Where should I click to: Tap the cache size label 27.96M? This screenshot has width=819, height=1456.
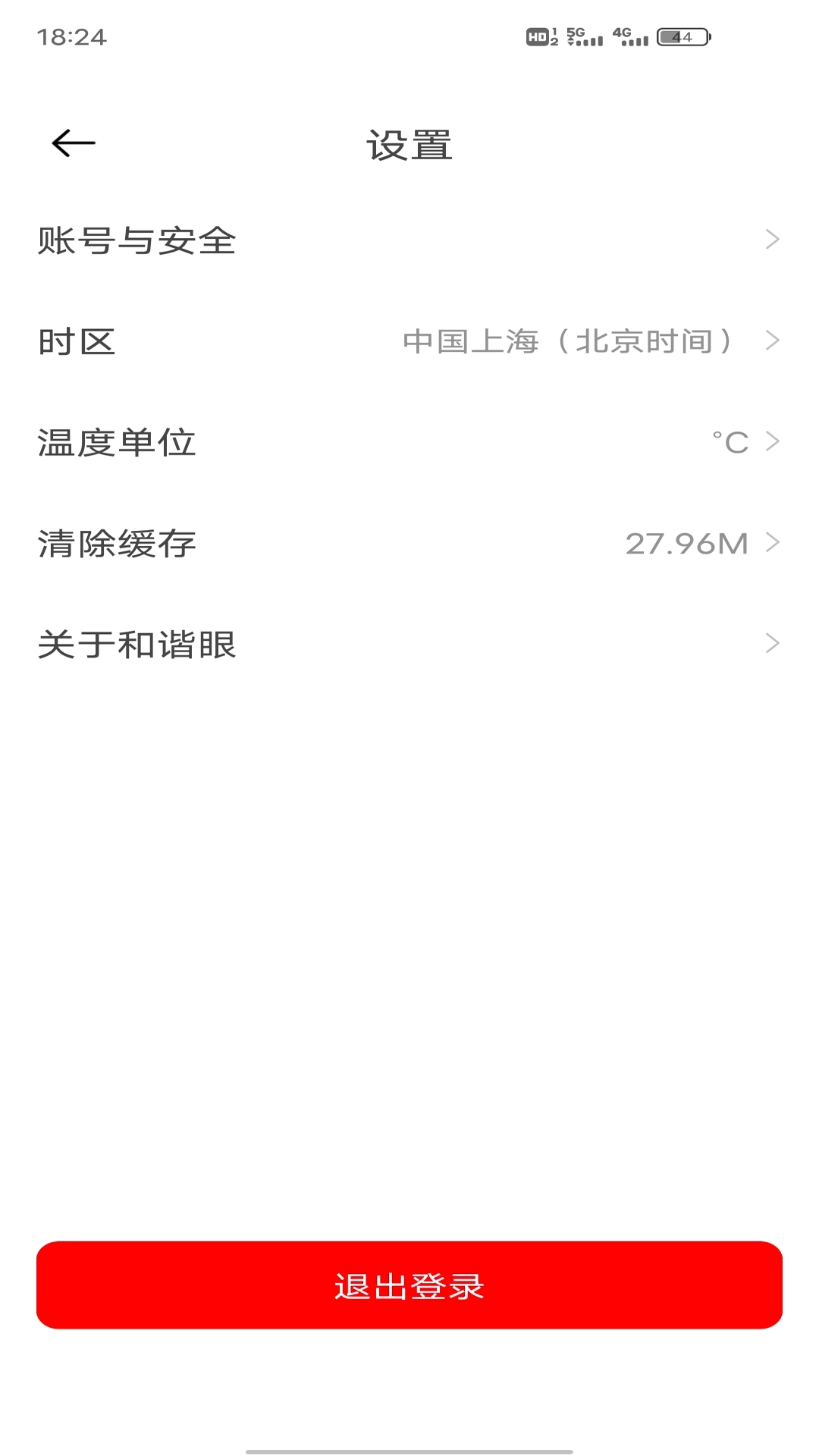tap(689, 542)
